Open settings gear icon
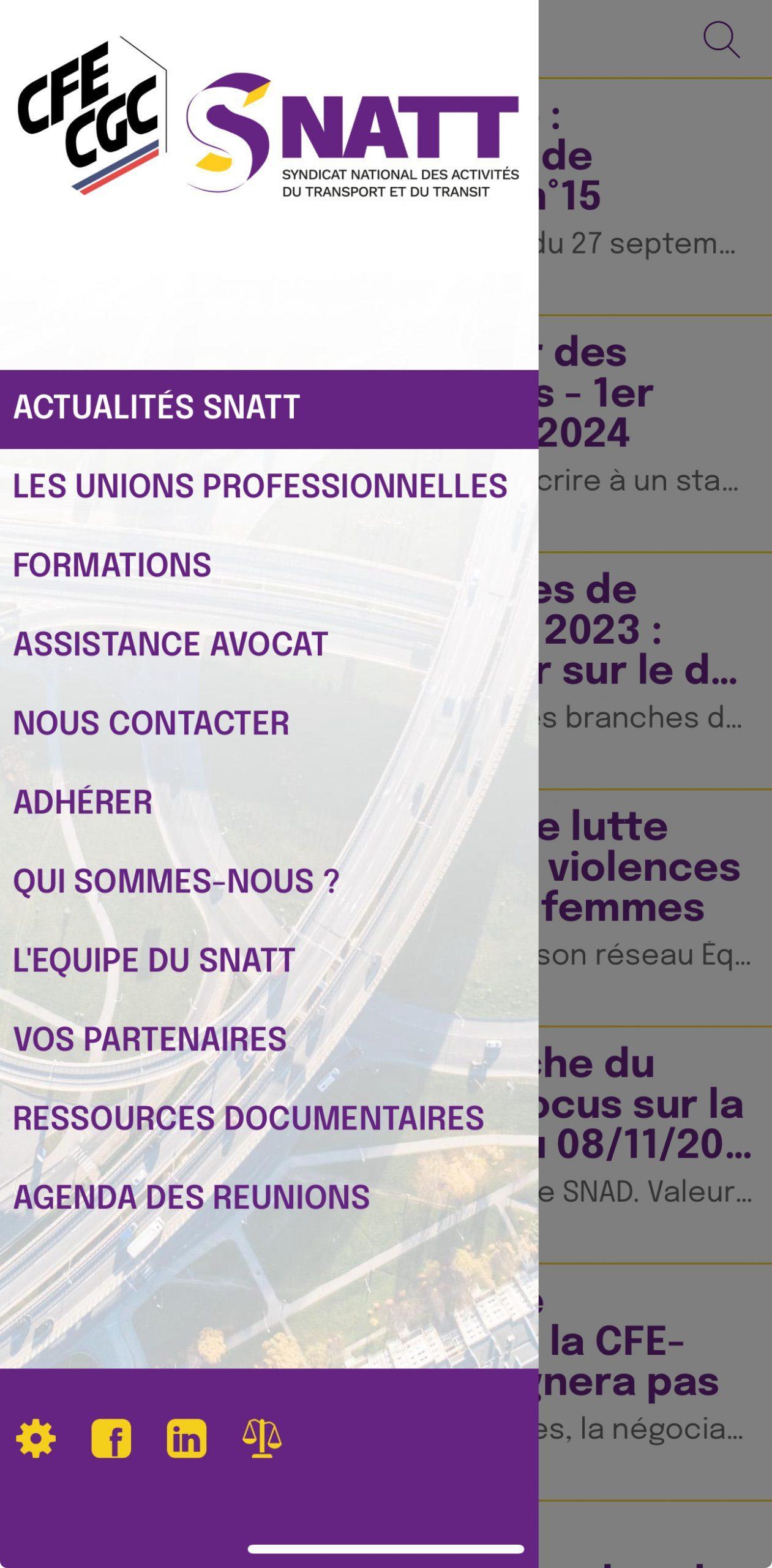The width and height of the screenshot is (772, 1568). [36, 1438]
